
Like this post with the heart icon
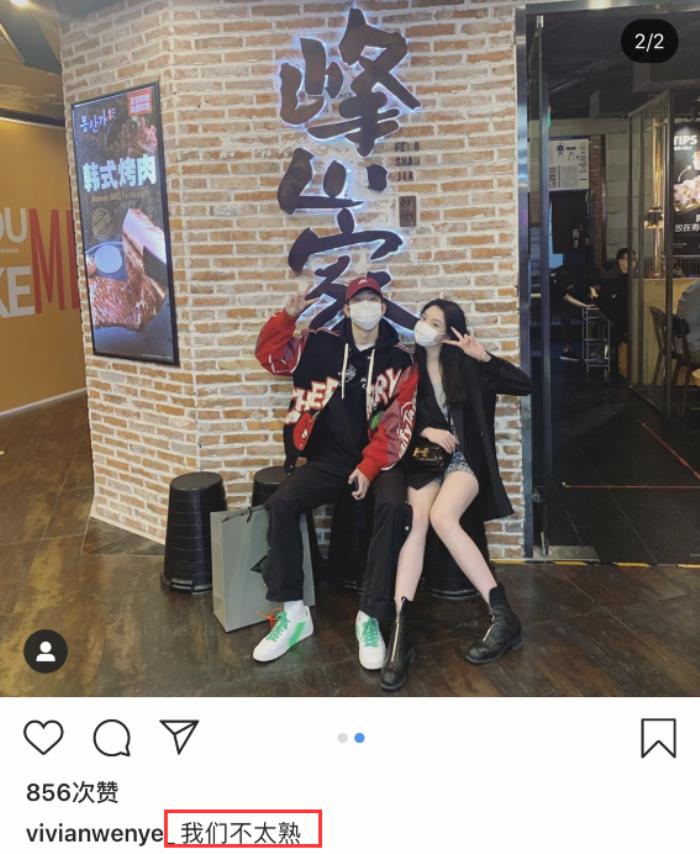click(x=43, y=738)
